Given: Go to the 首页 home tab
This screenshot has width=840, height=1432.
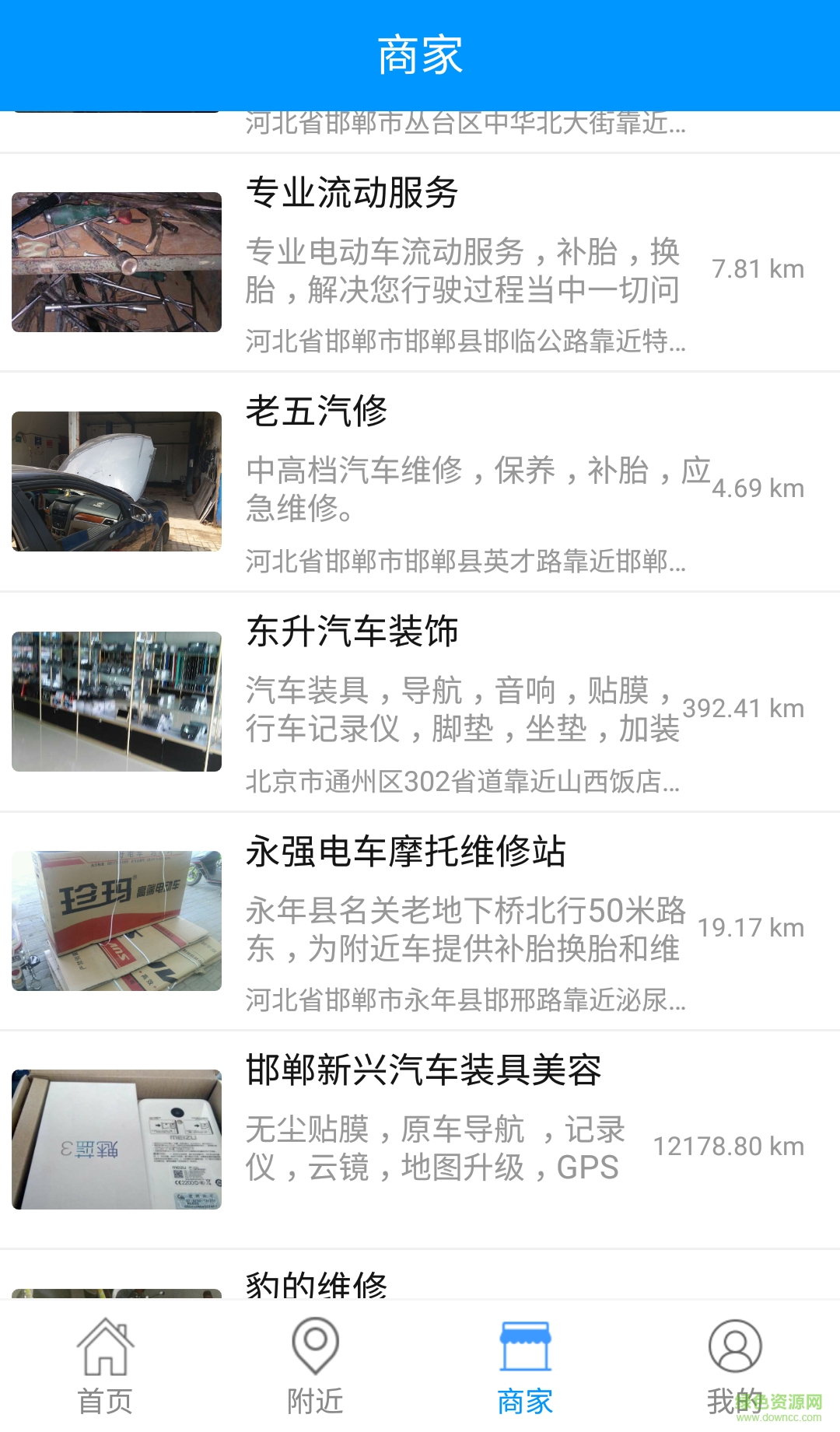Looking at the screenshot, I should point(105,1367).
